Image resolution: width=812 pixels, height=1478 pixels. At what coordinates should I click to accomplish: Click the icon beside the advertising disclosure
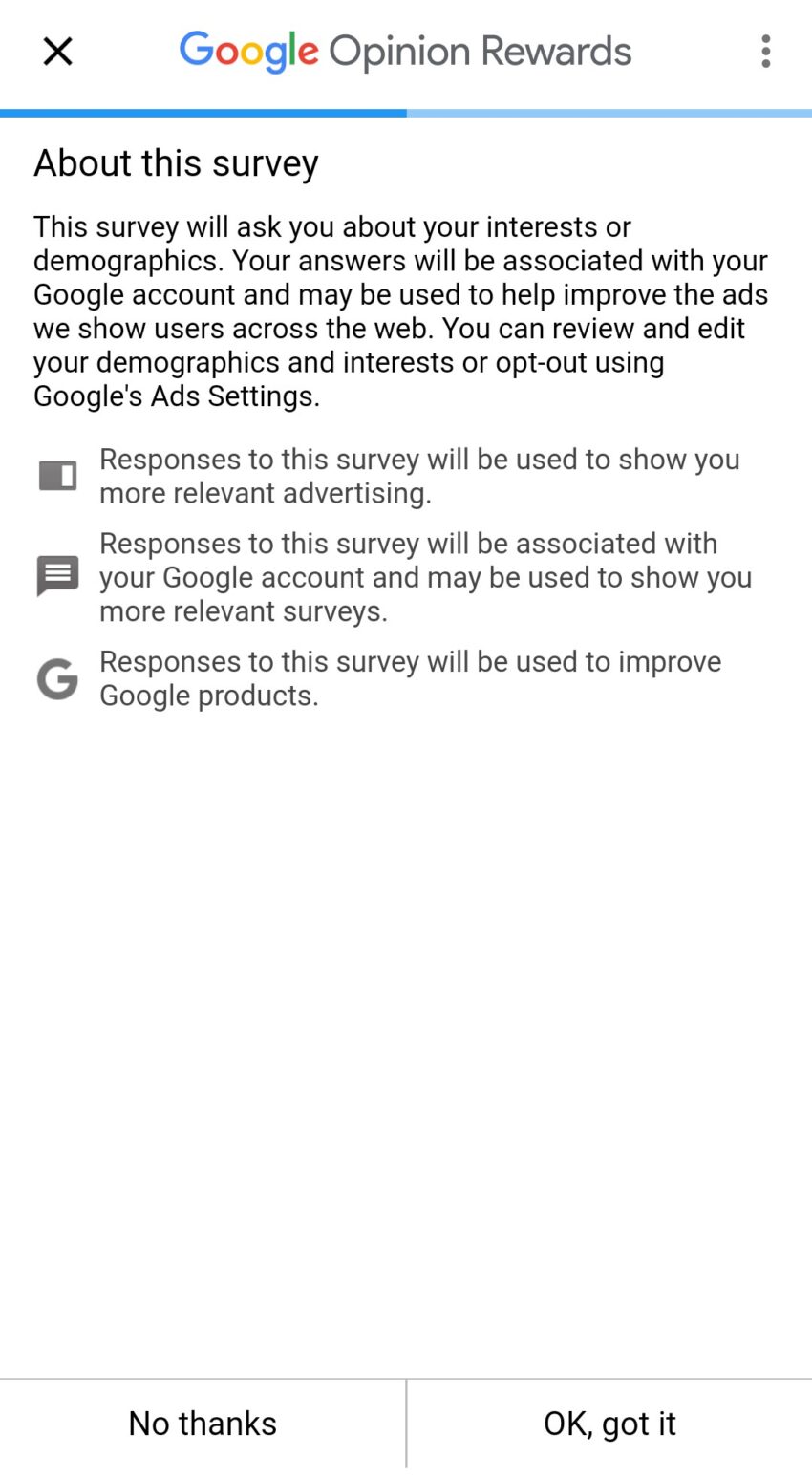click(x=57, y=475)
